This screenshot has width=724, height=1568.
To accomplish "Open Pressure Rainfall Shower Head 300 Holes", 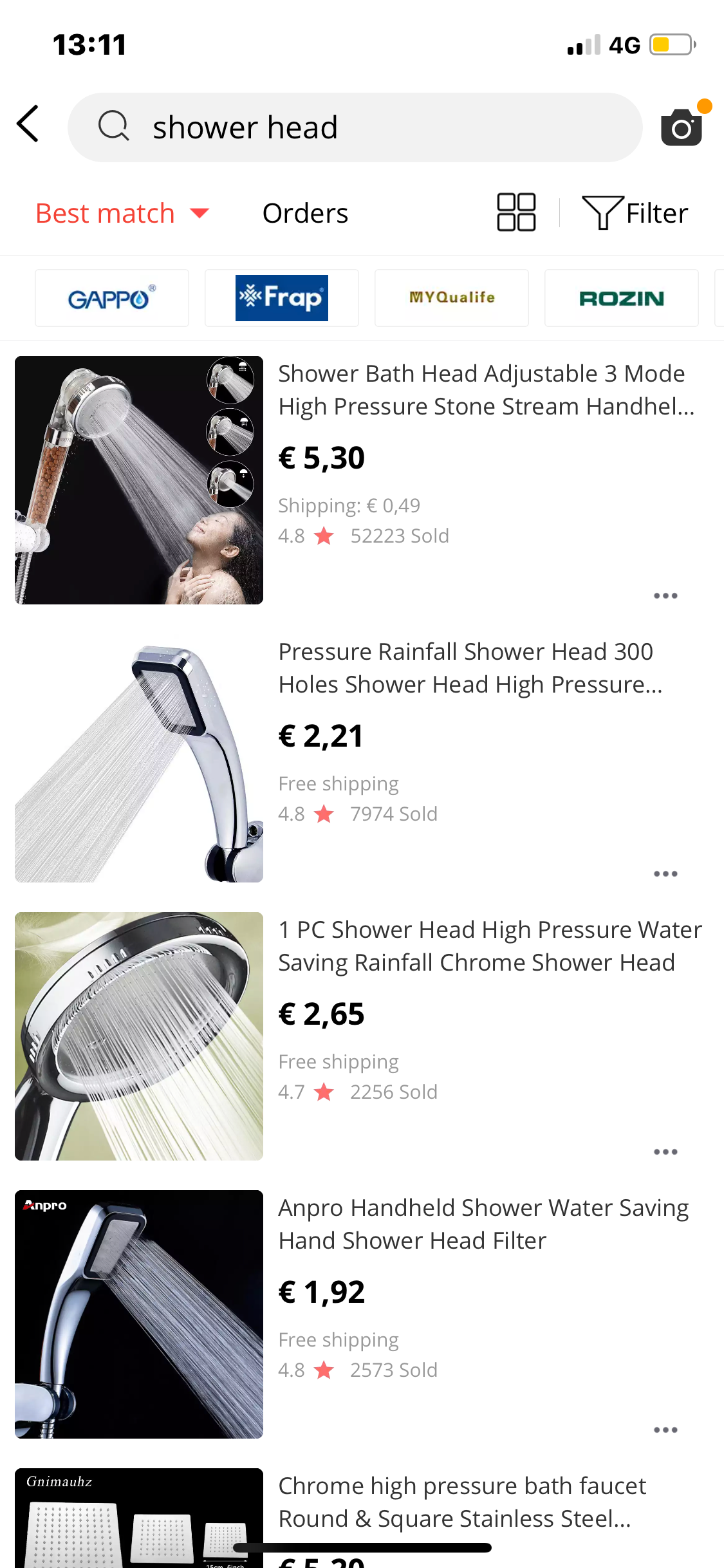I will pos(470,668).
